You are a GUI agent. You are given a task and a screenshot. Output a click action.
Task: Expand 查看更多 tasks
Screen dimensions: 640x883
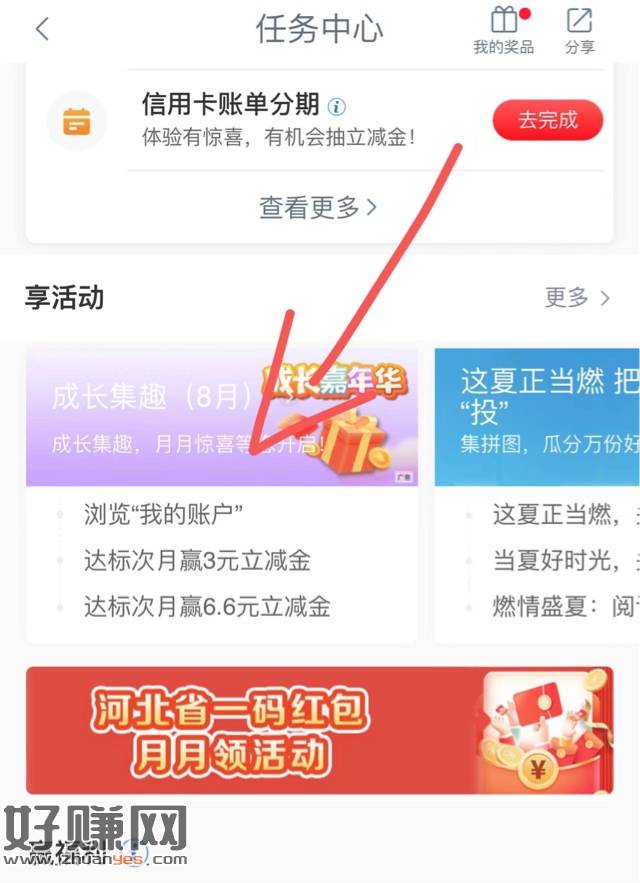318,207
